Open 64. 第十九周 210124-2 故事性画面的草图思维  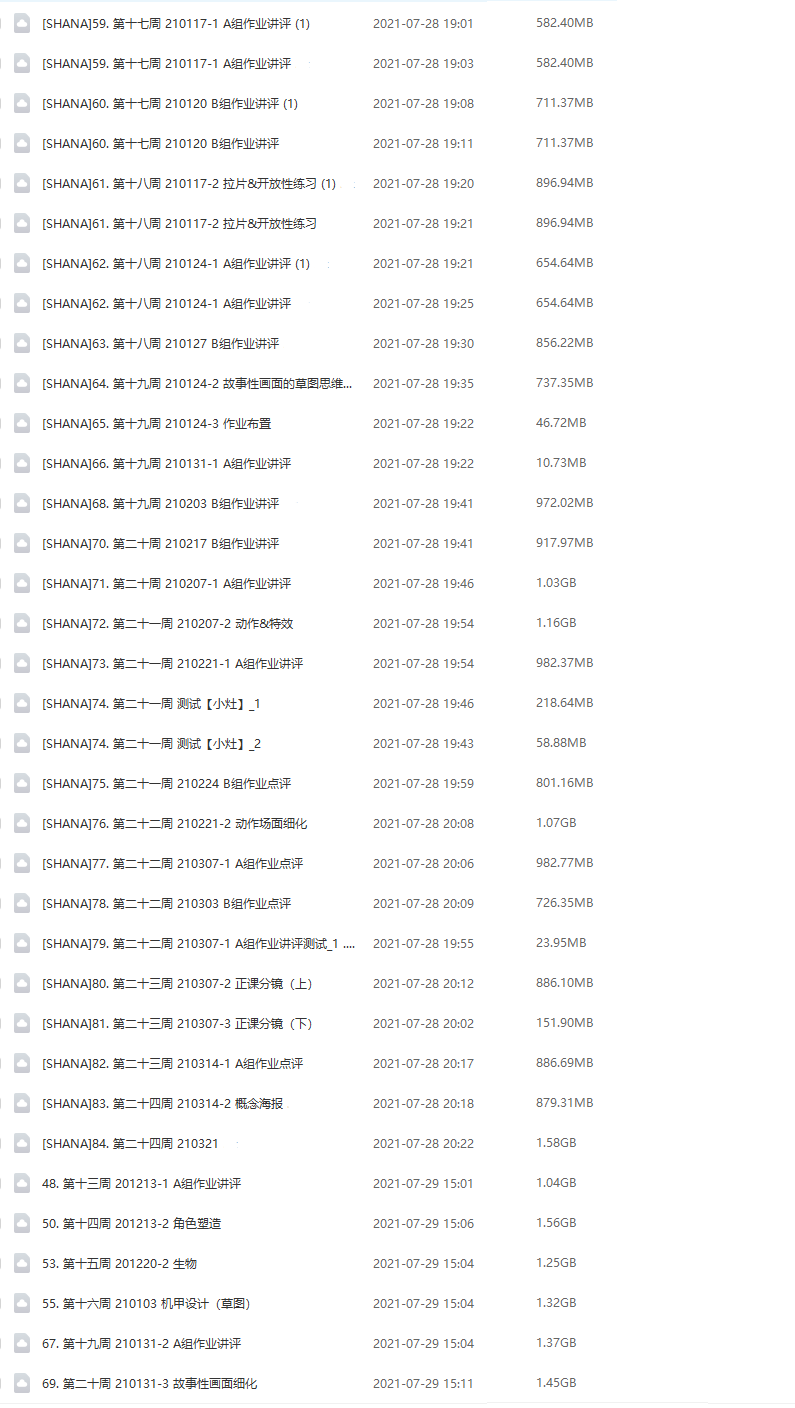[197, 384]
